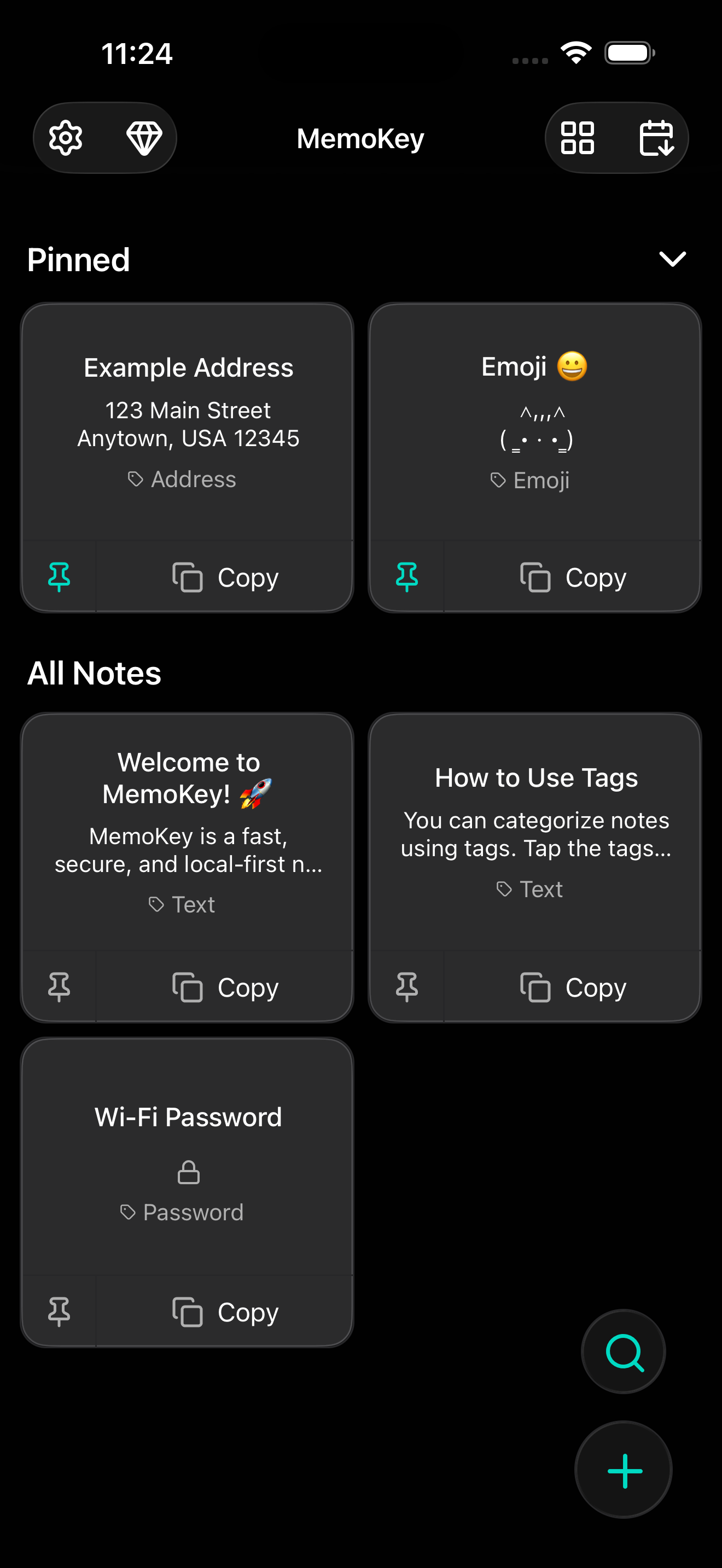The height and width of the screenshot is (1568, 722).
Task: Select the grid layout view icon
Action: (x=578, y=138)
